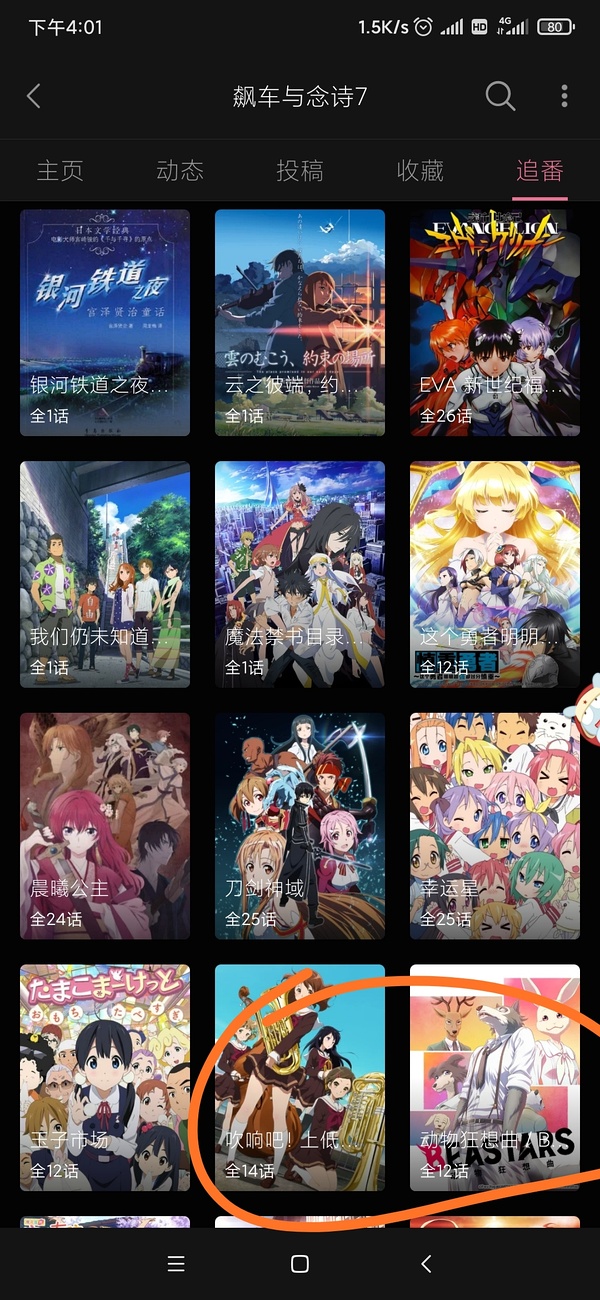Open the EVA 新世纪福音战士 card
The height and width of the screenshot is (1300, 600).
tap(495, 322)
